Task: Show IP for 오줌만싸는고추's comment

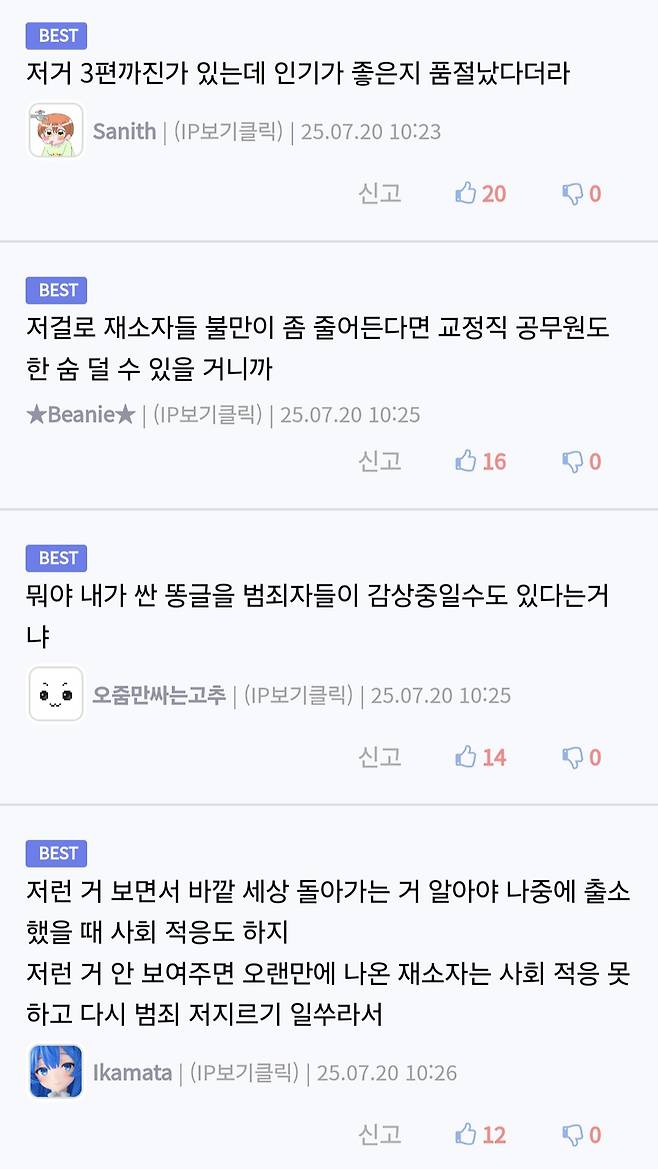Action: point(298,696)
